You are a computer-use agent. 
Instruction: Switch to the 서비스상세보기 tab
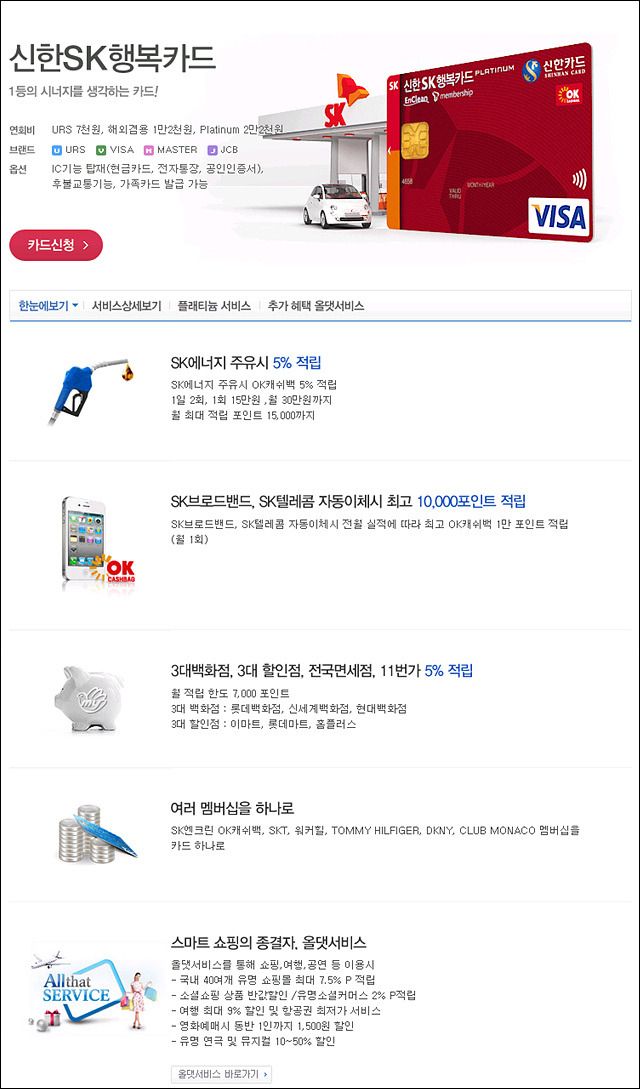(x=126, y=306)
